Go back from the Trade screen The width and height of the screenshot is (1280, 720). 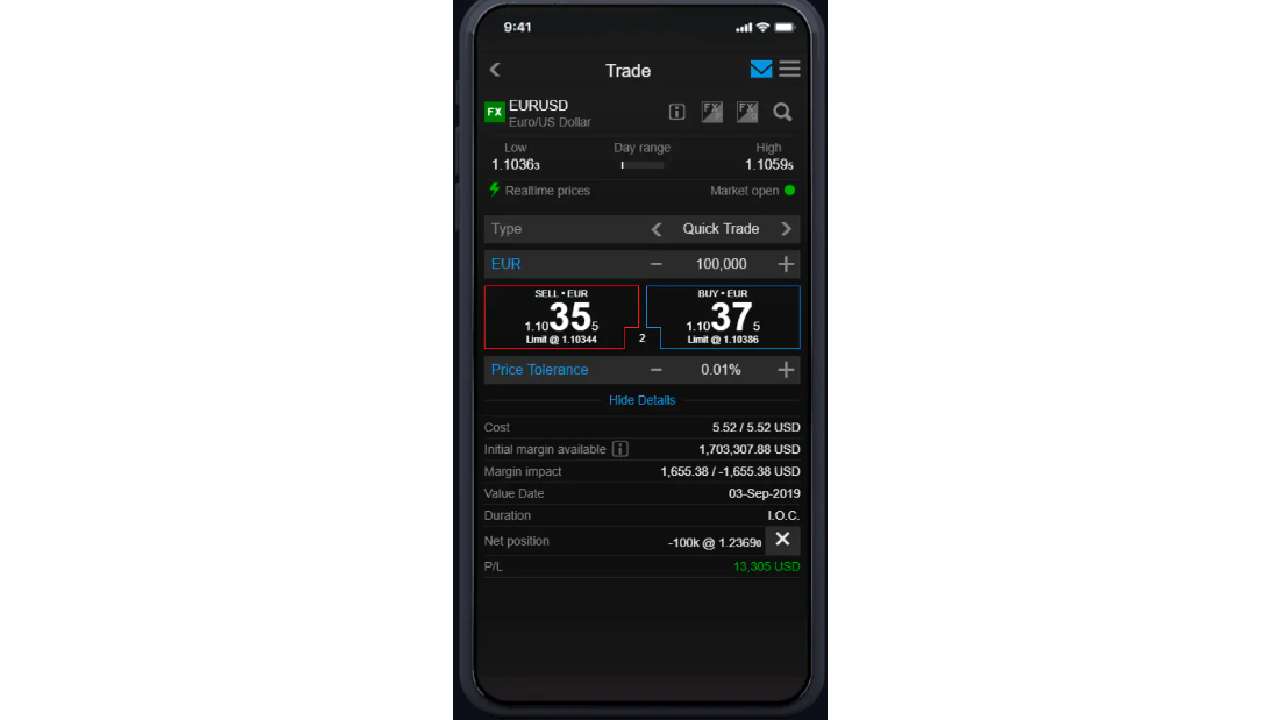point(495,70)
